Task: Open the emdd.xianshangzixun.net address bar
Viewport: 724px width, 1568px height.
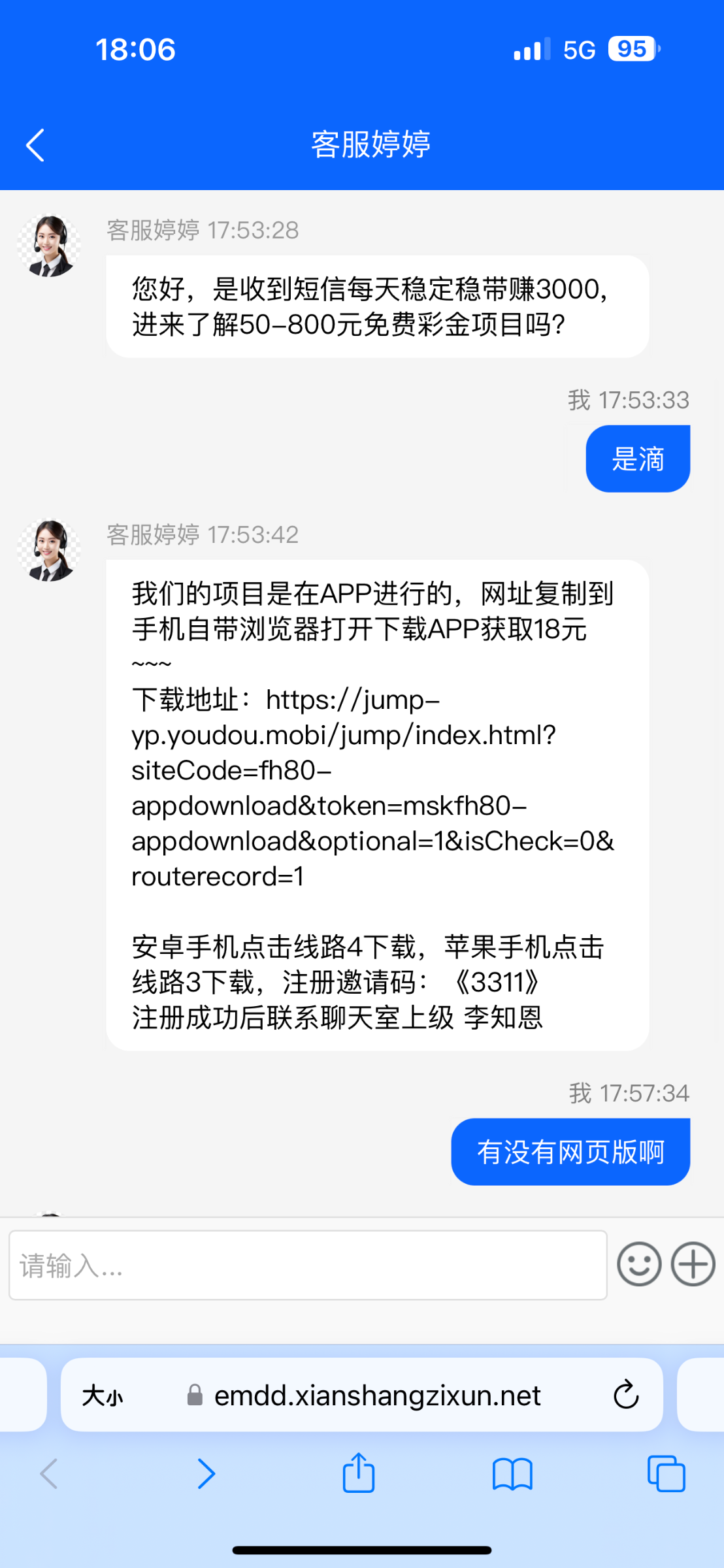Action: 364,1396
